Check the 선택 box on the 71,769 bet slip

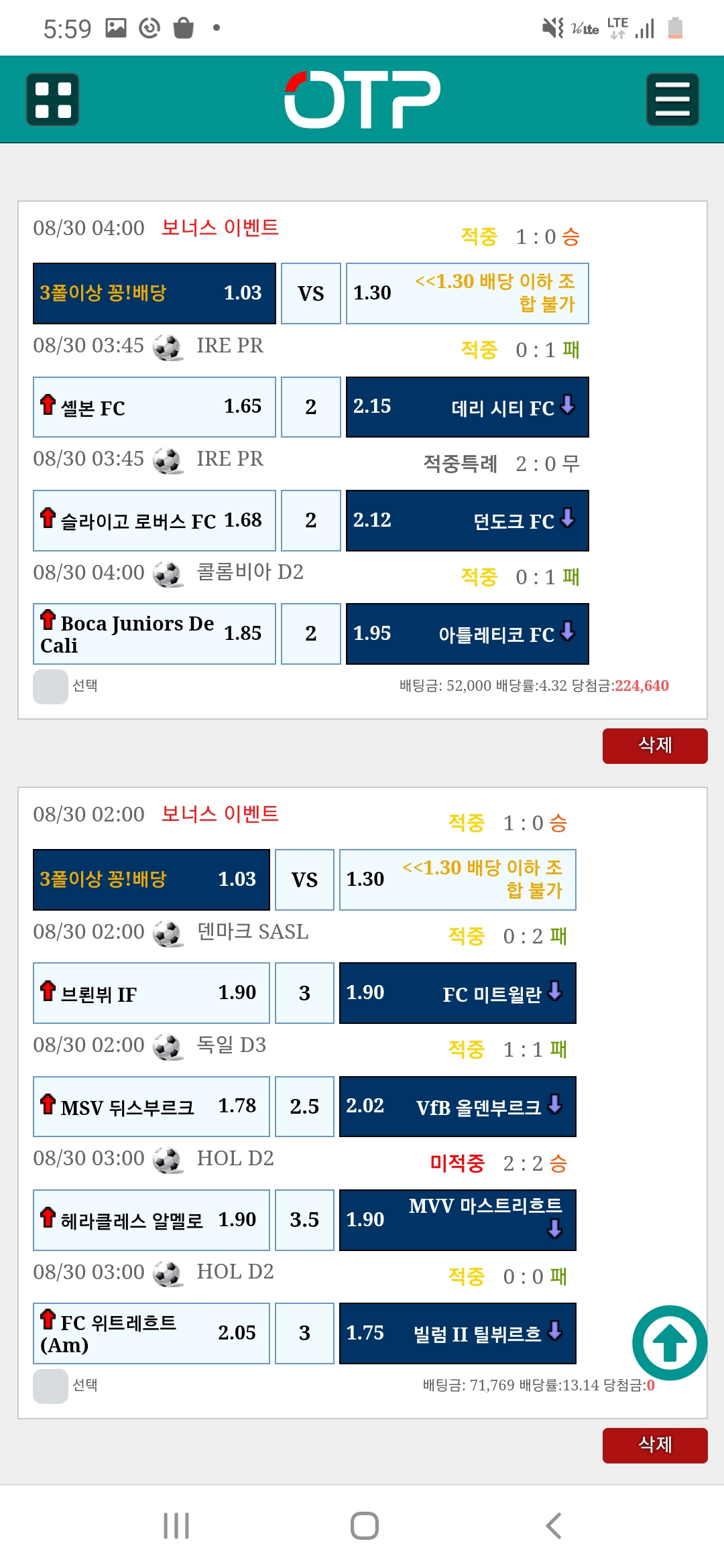50,1386
